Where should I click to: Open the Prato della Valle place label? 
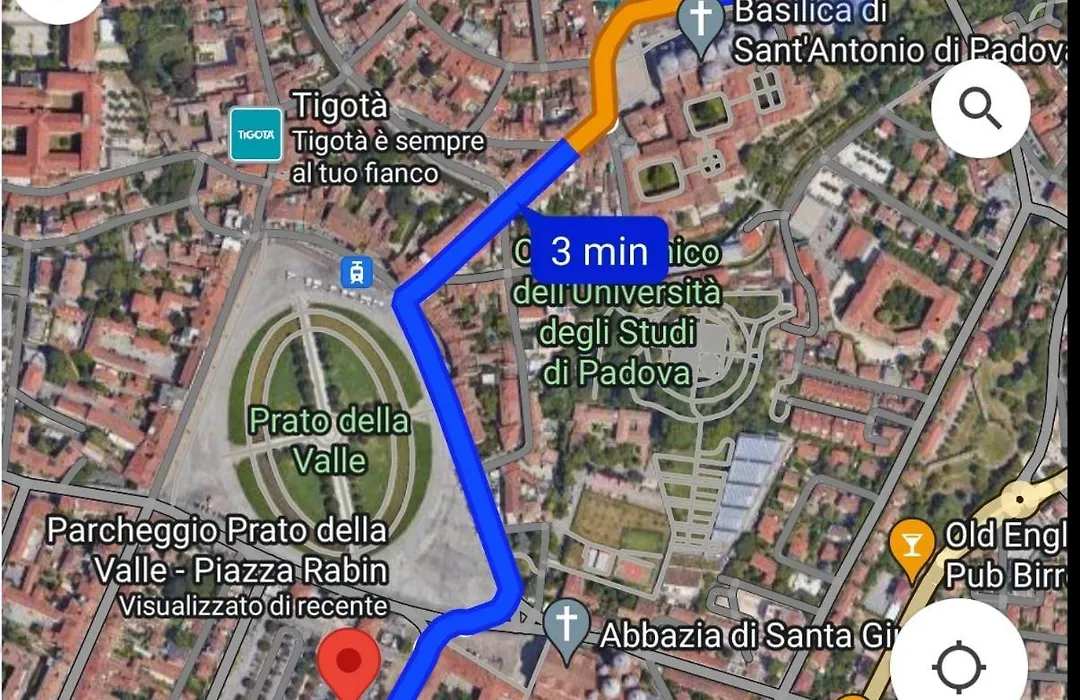[328, 440]
